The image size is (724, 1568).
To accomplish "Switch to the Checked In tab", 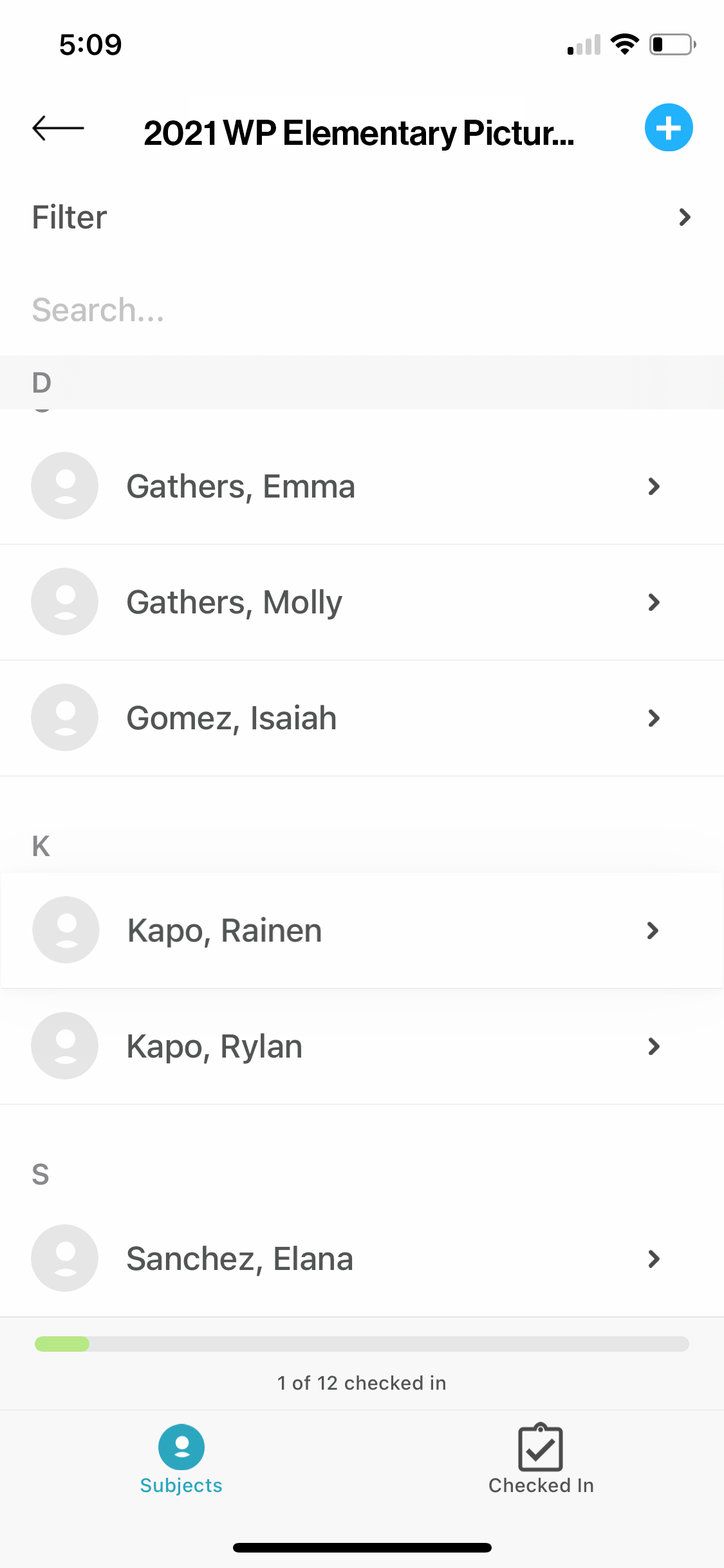I will point(541,1459).
